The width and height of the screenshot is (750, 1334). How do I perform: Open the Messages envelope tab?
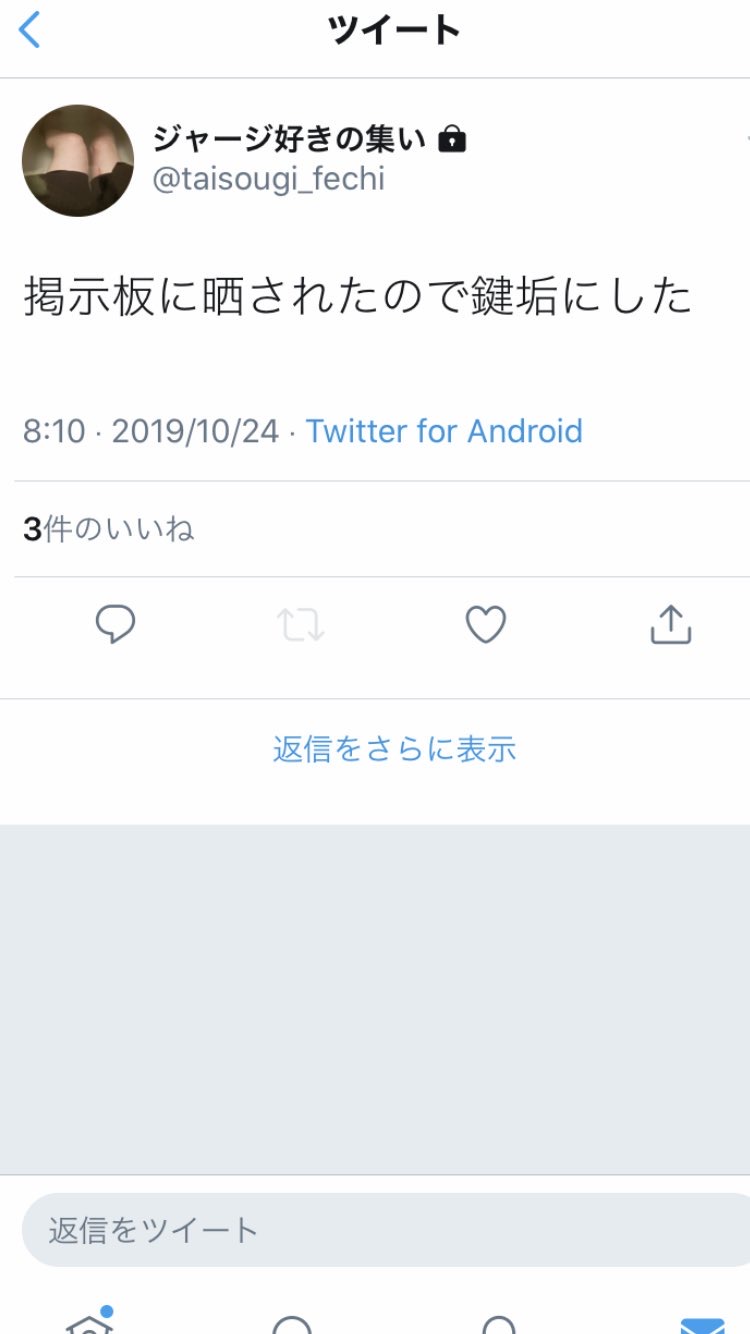pyautogui.click(x=702, y=1324)
